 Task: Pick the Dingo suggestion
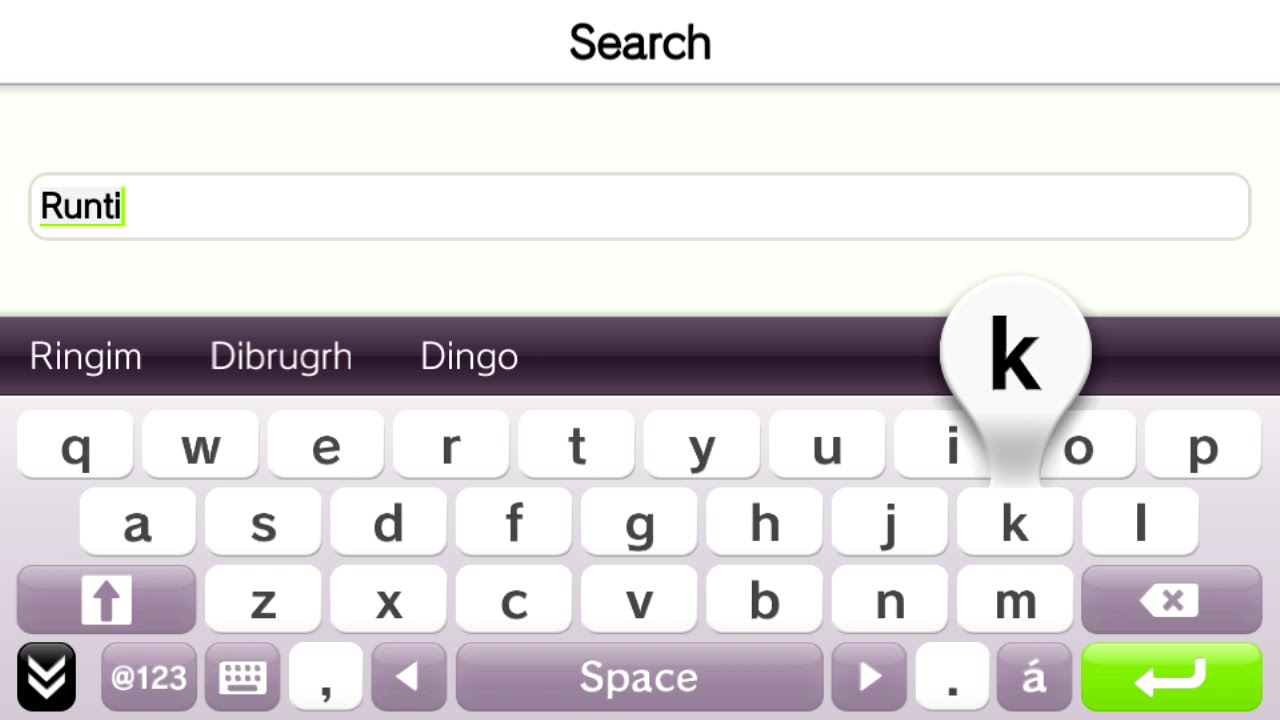pos(469,357)
